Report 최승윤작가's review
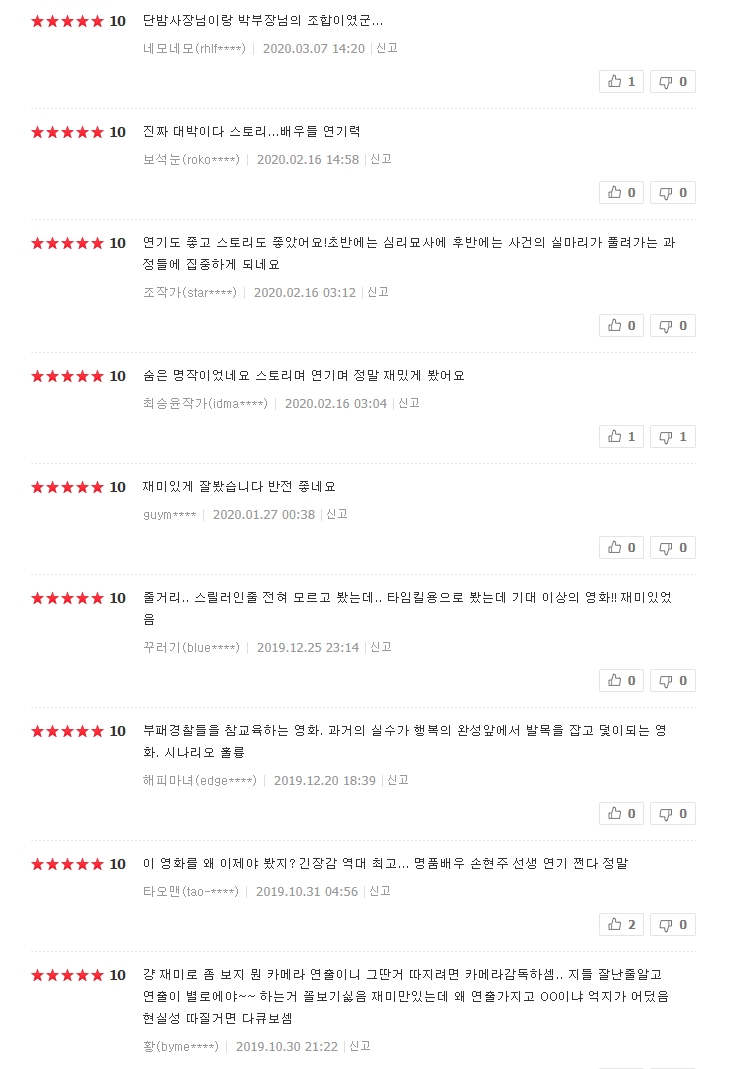 click(409, 403)
